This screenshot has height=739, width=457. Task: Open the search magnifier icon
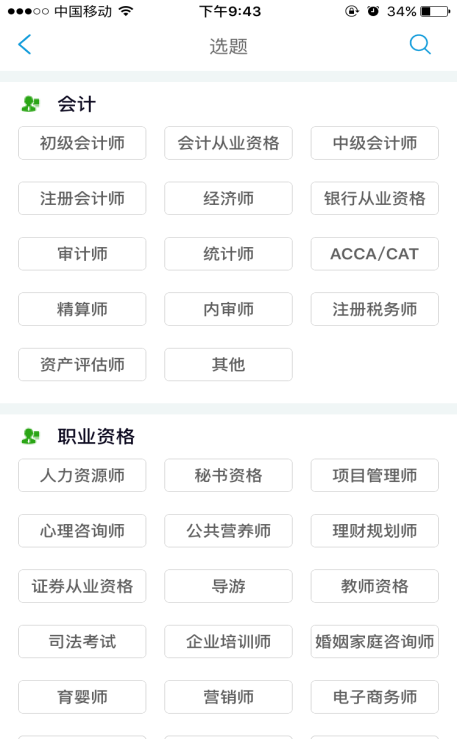click(x=420, y=45)
